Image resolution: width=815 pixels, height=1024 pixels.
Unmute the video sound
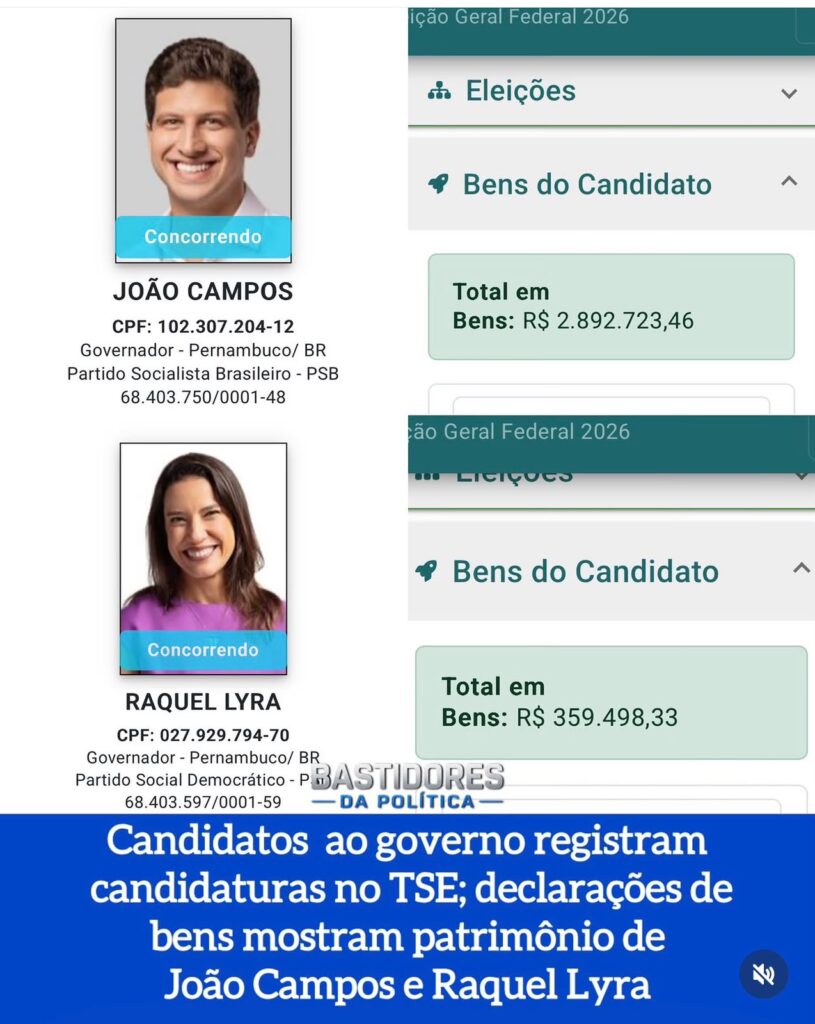coord(763,974)
